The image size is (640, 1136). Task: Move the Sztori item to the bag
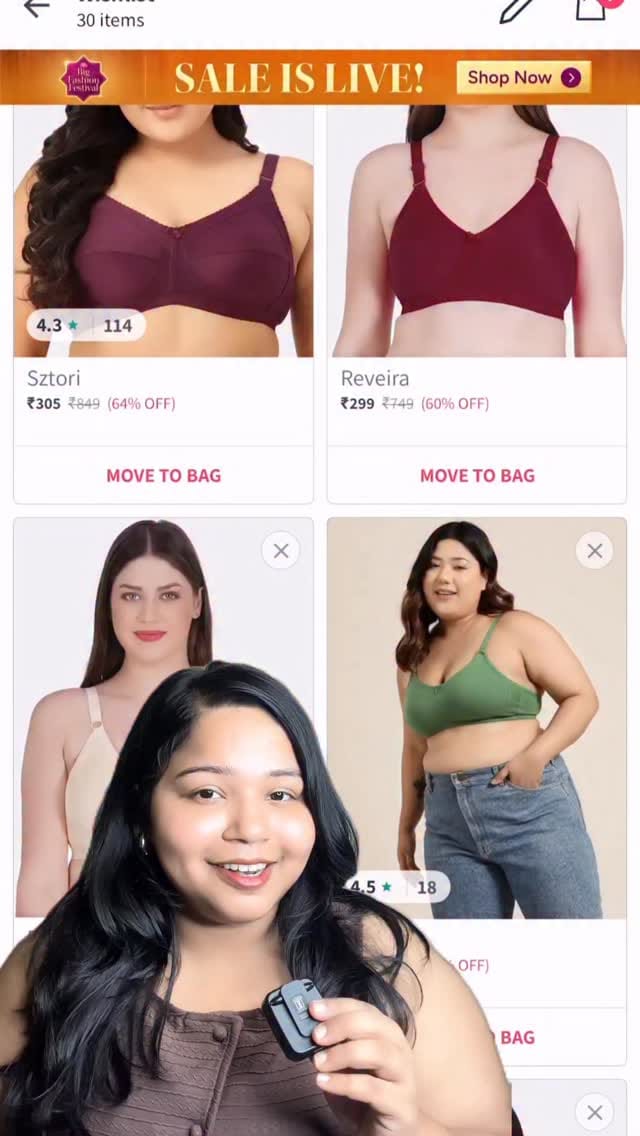tap(163, 475)
